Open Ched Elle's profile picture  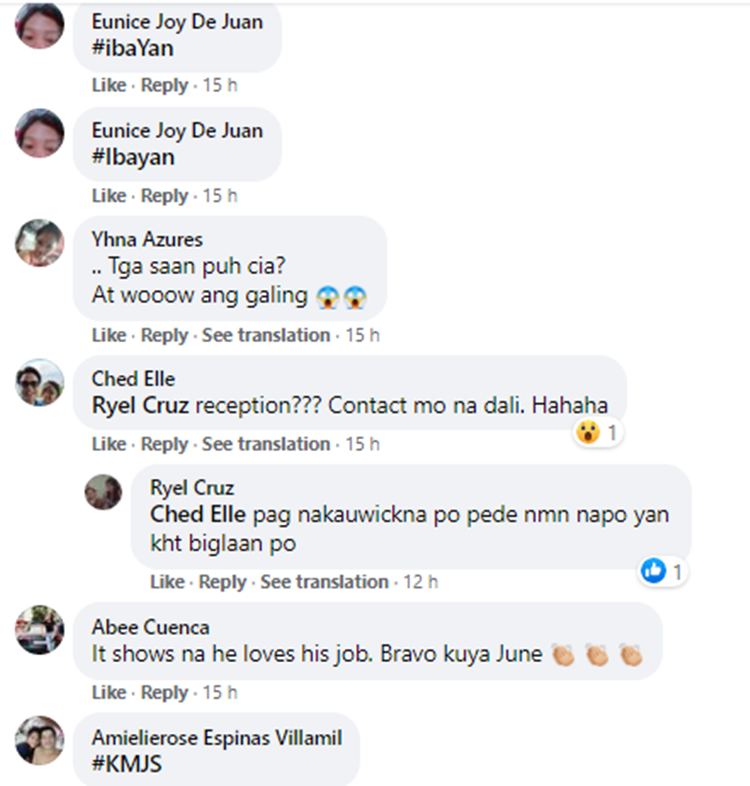40,383
